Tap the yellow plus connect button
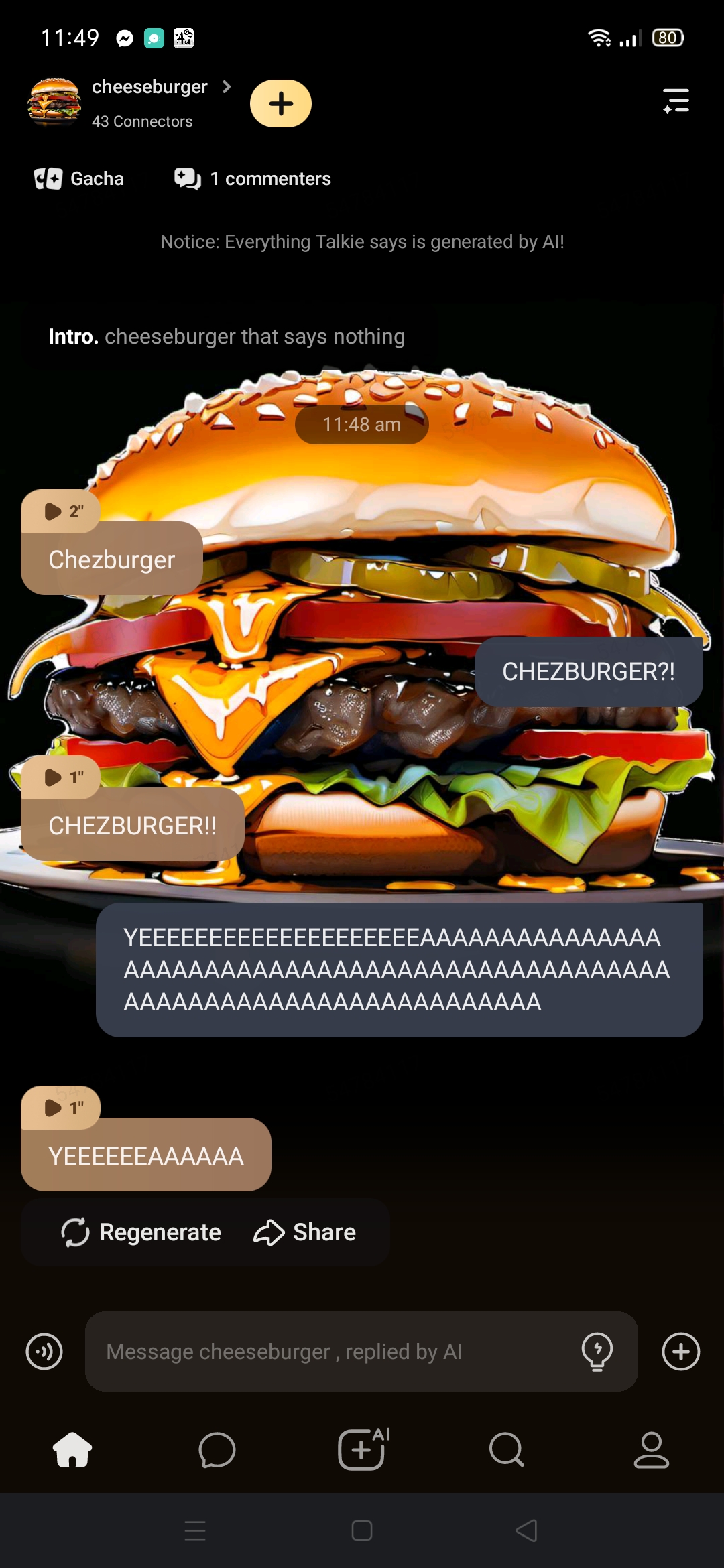 tap(281, 104)
